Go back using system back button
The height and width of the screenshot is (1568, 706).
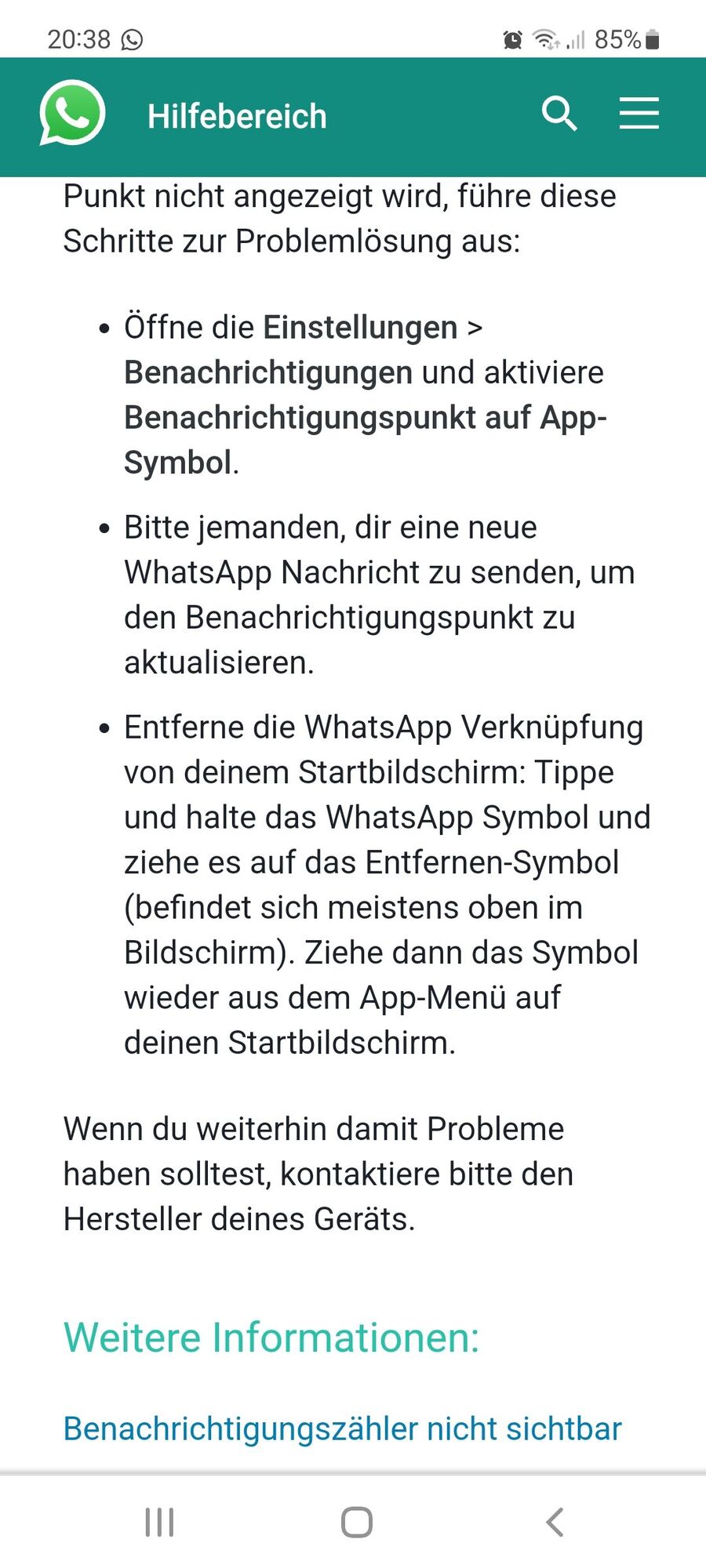[x=555, y=1523]
